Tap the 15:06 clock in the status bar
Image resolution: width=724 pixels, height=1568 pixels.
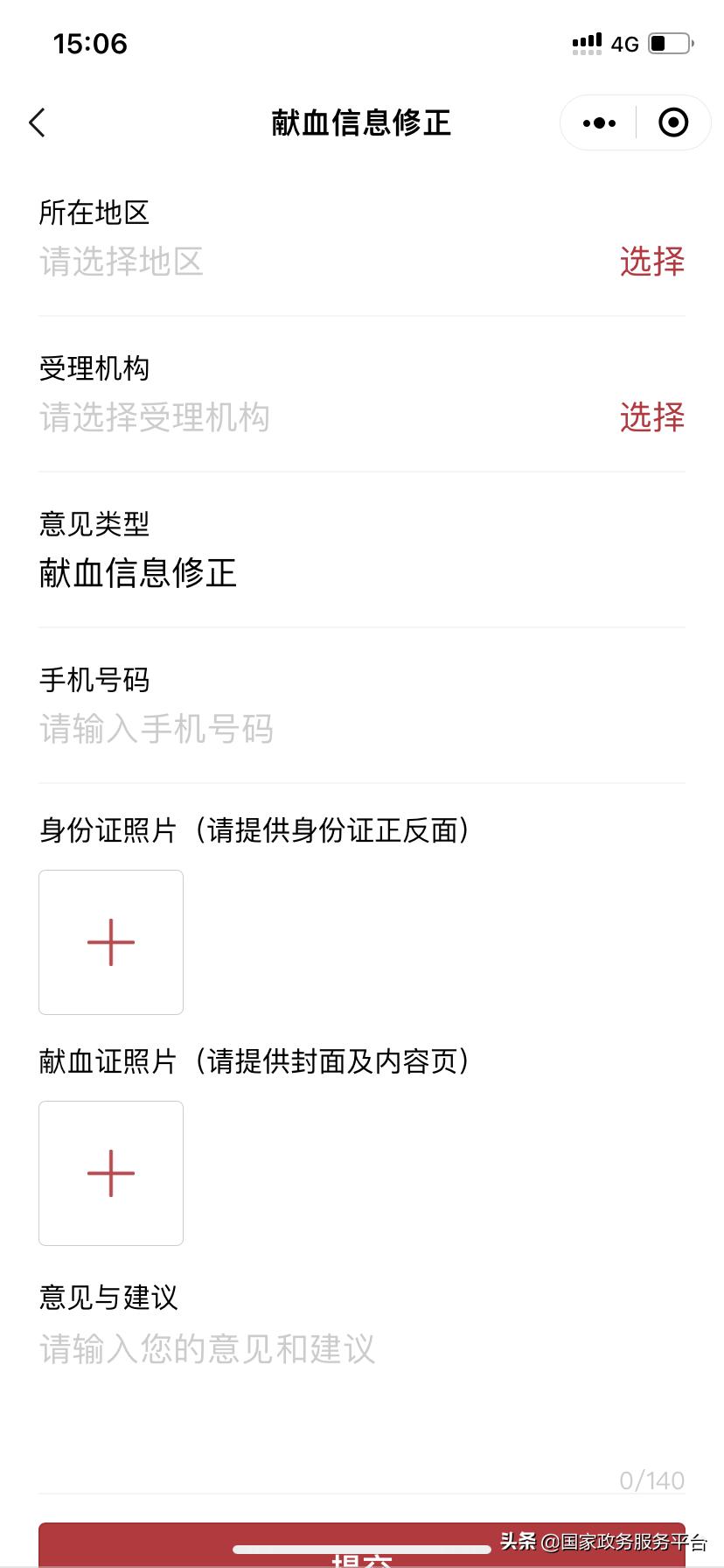click(88, 43)
